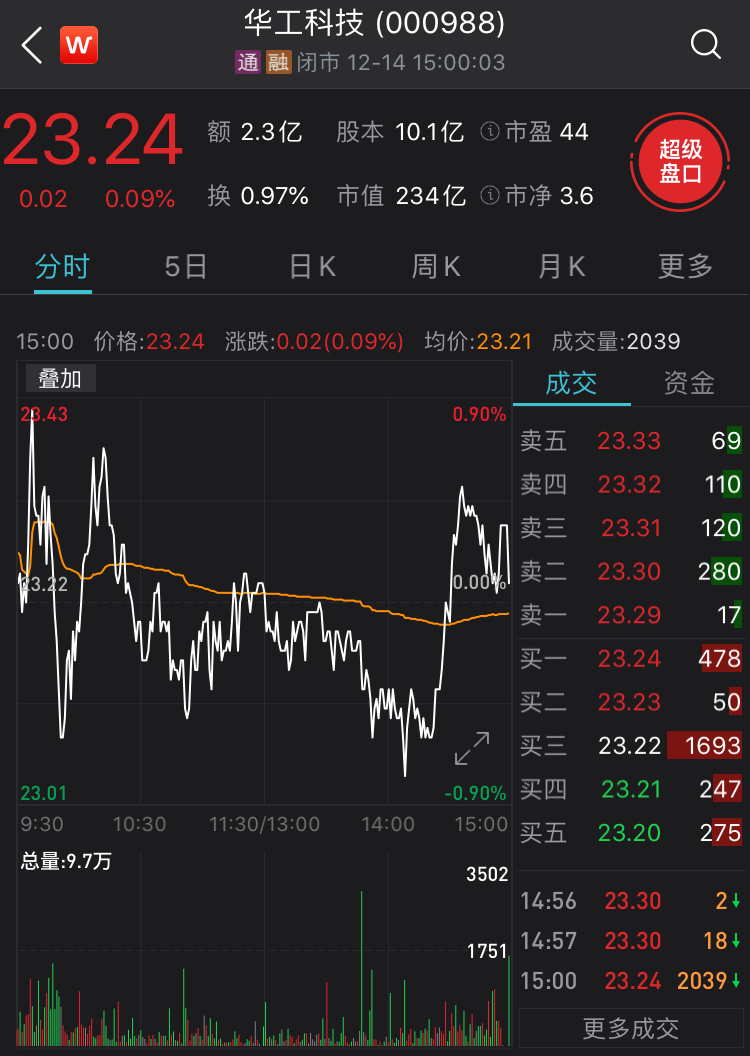Tap the red W icon
Screen dimensions: 750x1056
click(79, 45)
